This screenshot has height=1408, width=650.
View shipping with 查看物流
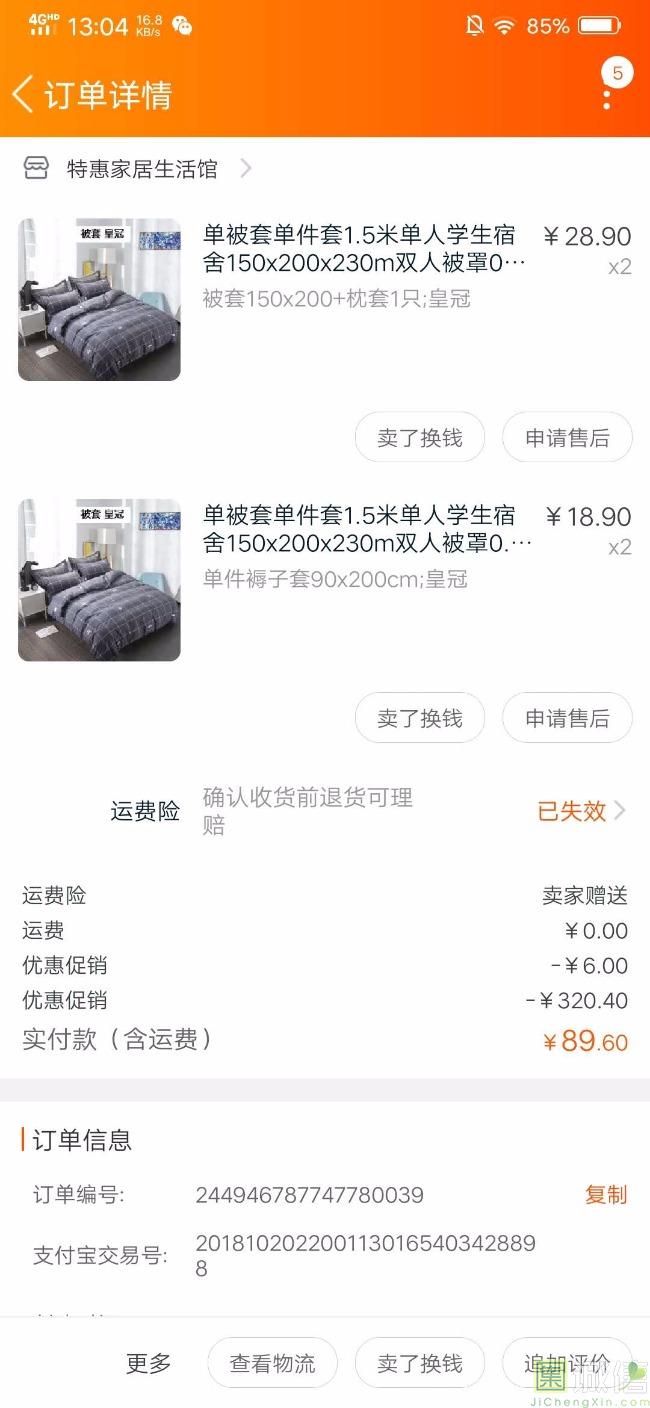pyautogui.click(x=272, y=1363)
